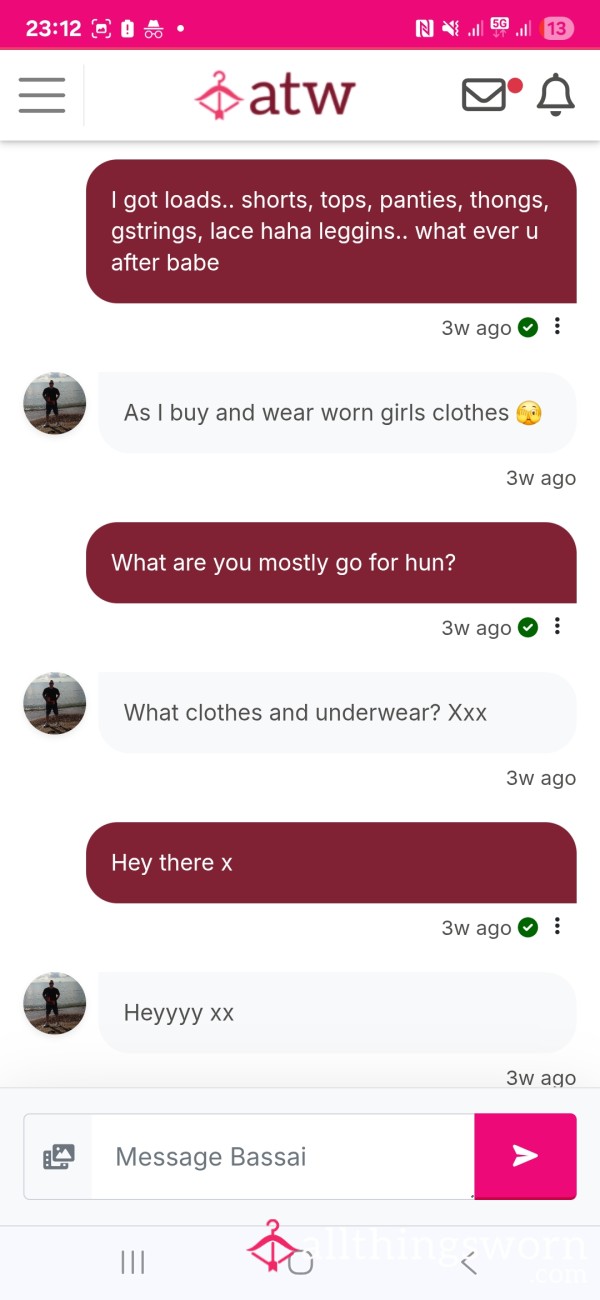
Task: Open options for 'What are you mostly' message
Action: 557,627
